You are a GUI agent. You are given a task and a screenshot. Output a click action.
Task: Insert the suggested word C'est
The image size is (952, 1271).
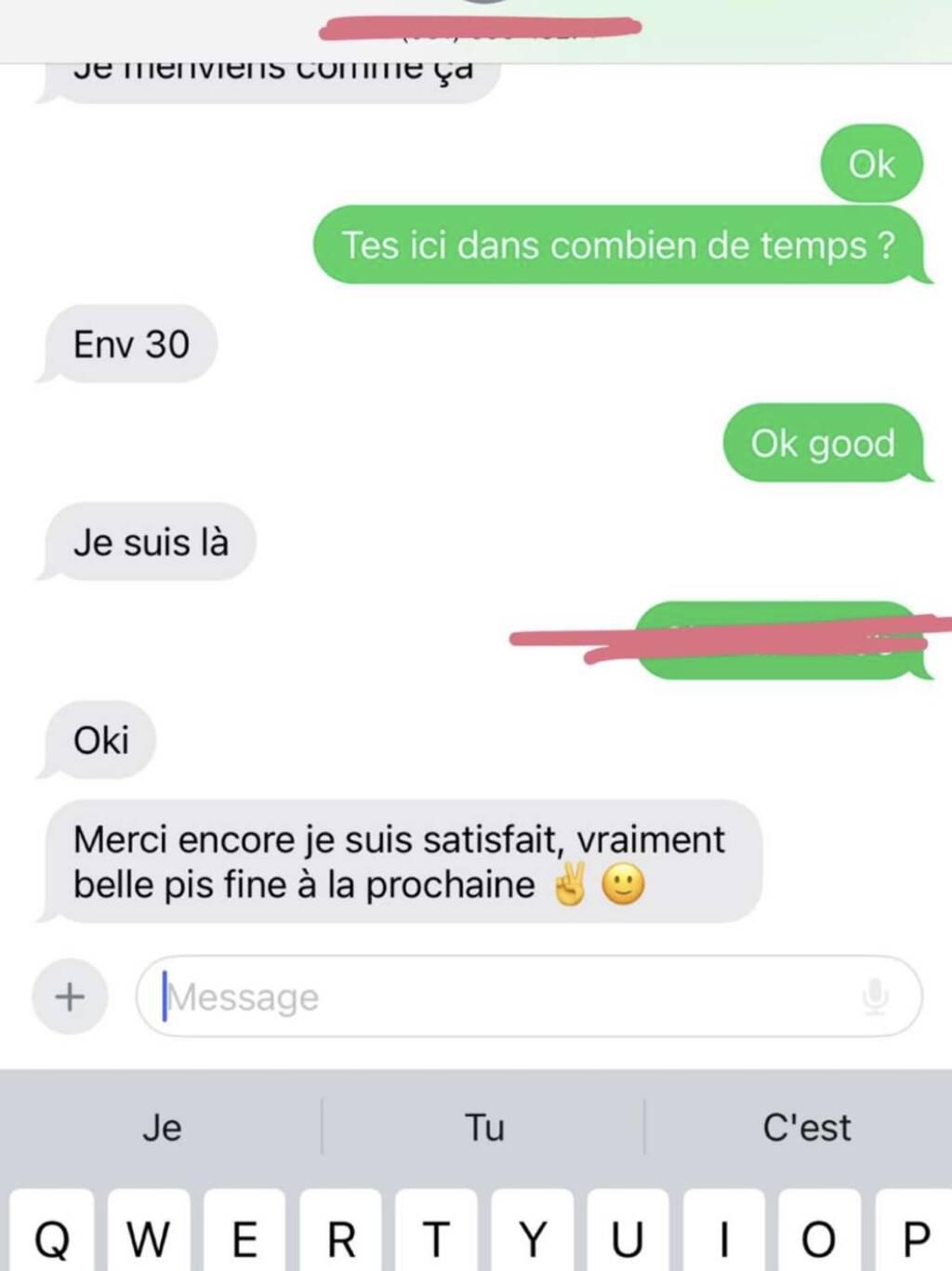pos(806,1128)
